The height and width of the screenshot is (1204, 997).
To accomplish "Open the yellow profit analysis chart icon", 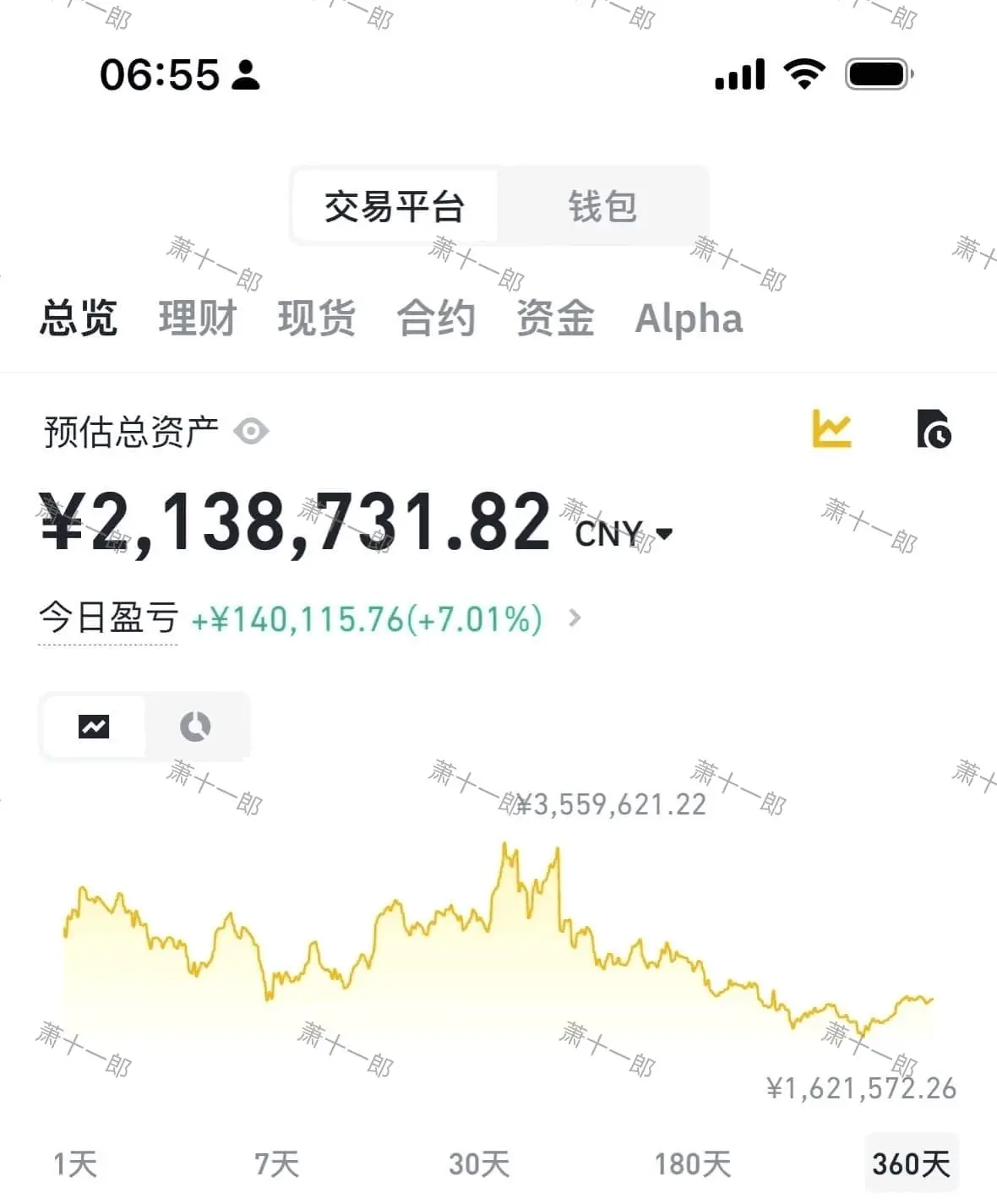I will coord(831,428).
